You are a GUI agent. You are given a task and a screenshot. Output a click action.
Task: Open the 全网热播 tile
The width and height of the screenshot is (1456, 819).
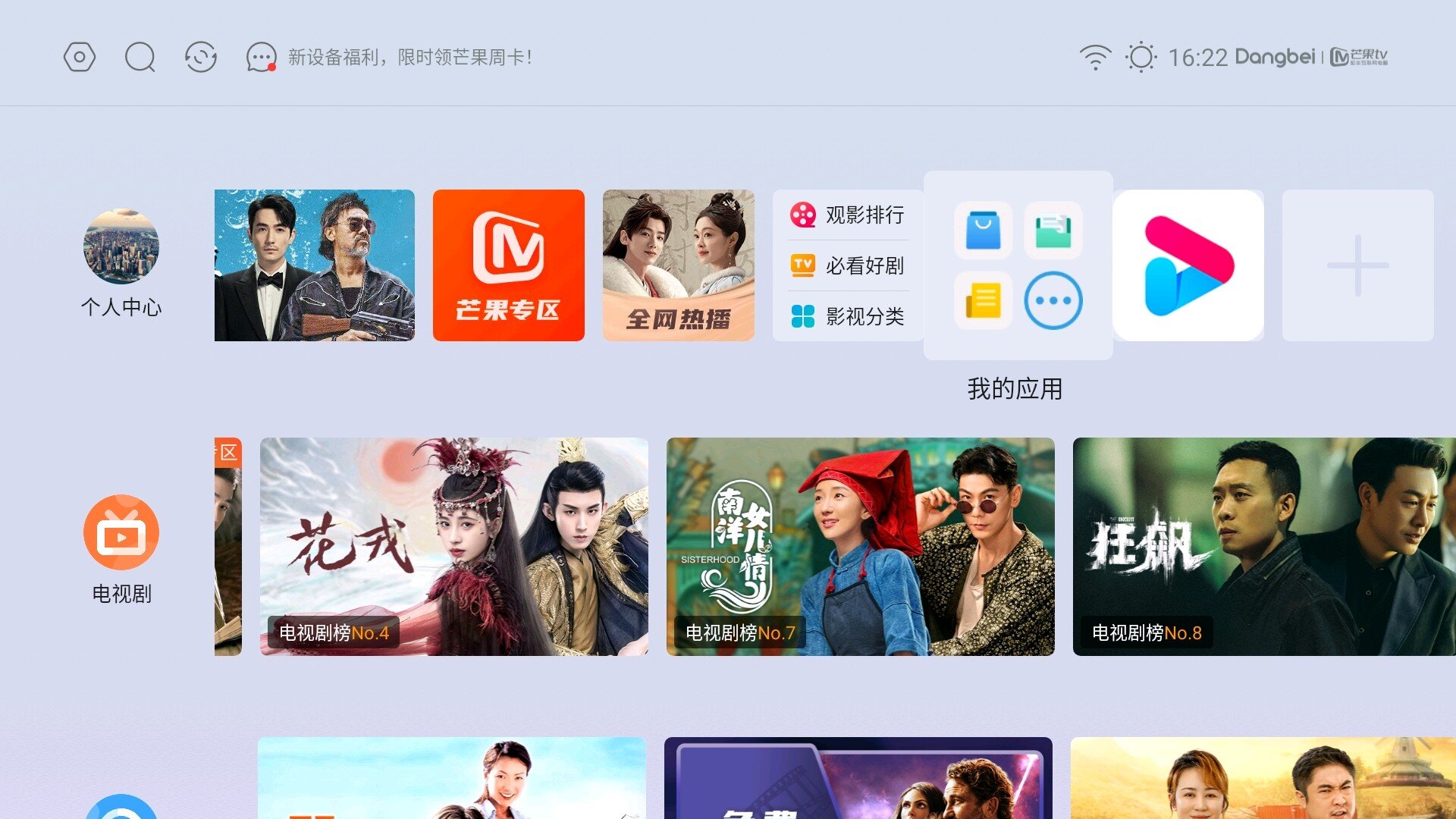pyautogui.click(x=678, y=265)
